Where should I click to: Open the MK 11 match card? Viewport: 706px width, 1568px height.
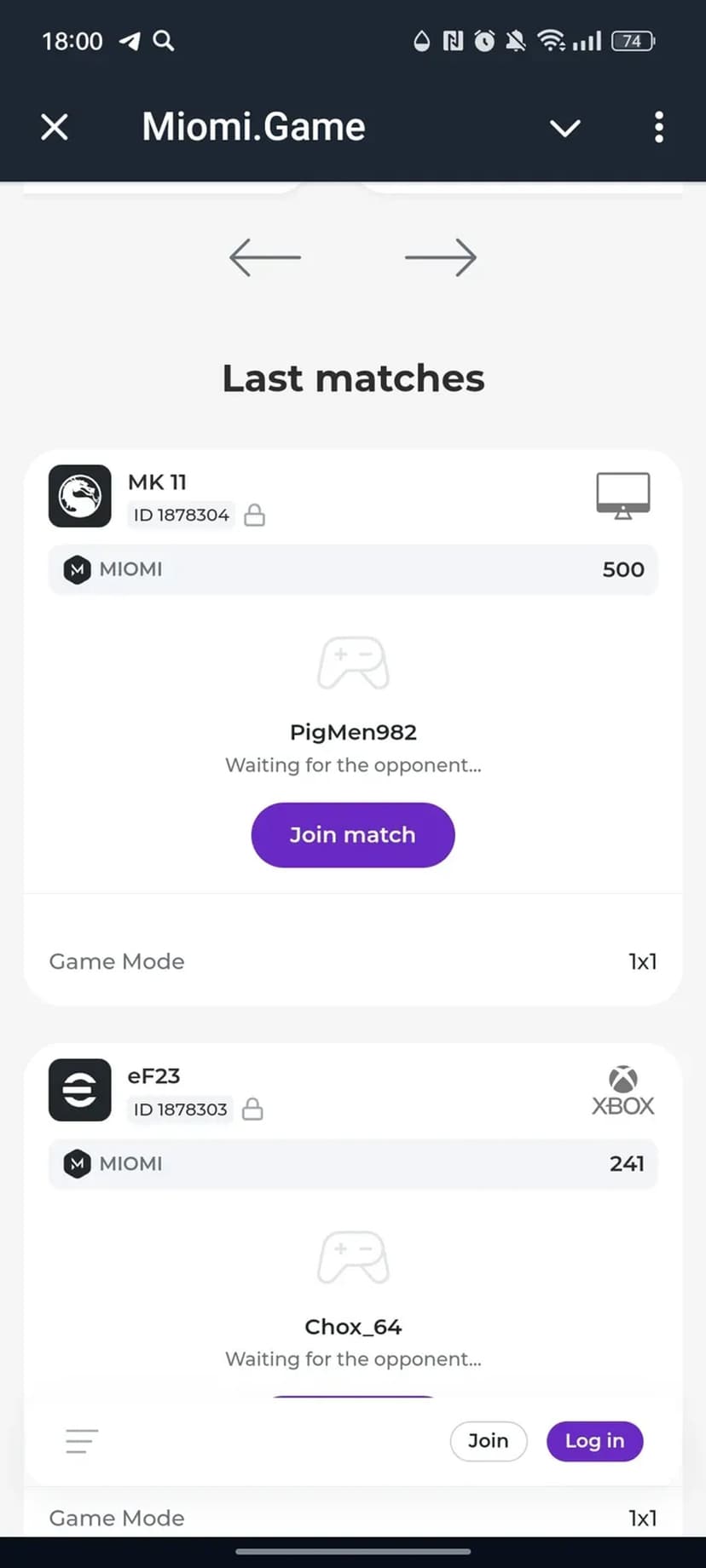[x=157, y=482]
